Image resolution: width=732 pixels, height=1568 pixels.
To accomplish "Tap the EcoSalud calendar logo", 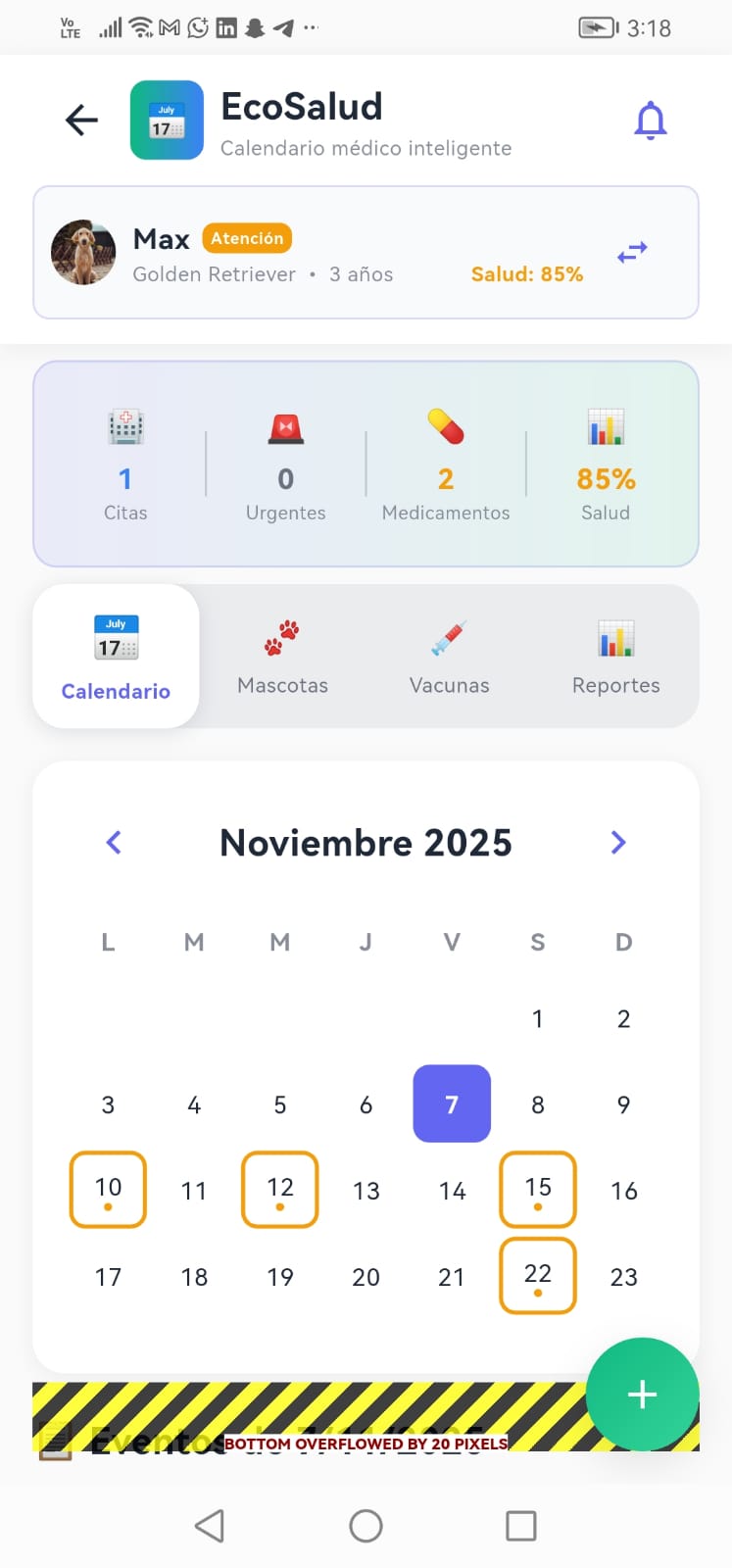I will pos(167,120).
